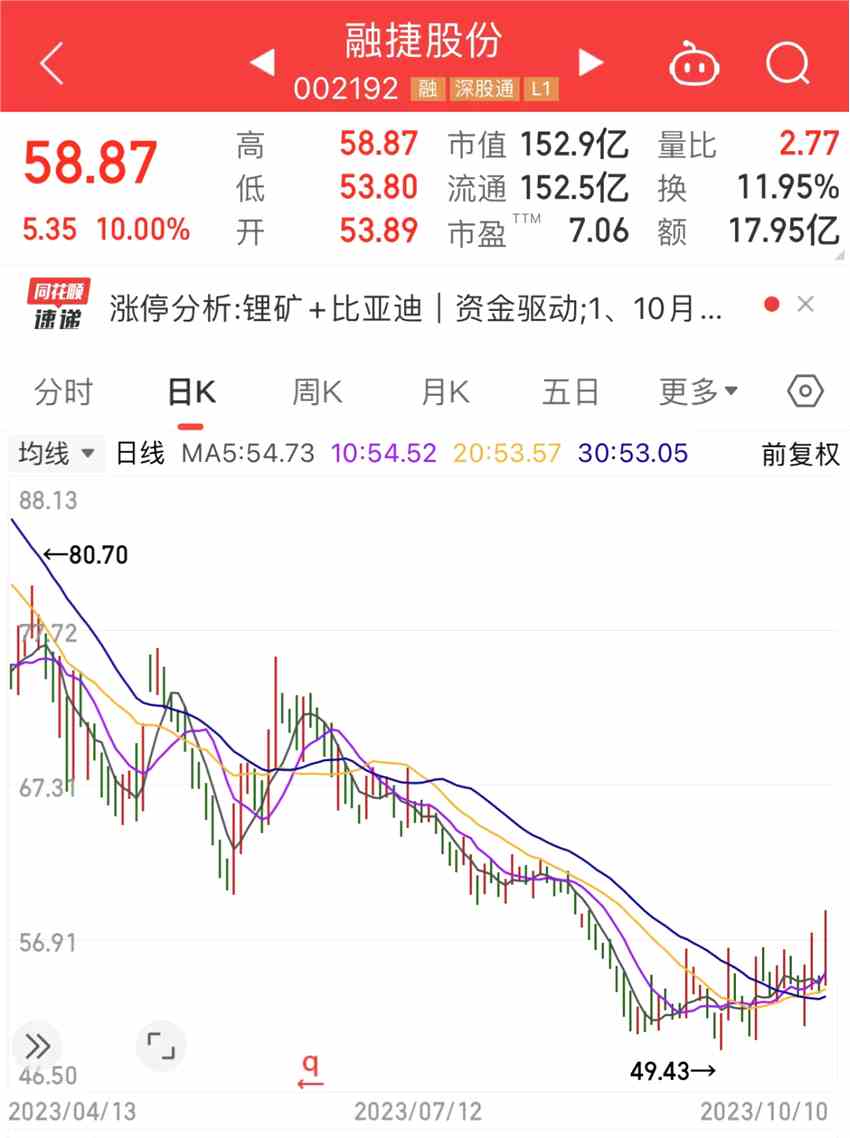Image resolution: width=850 pixels, height=1138 pixels.
Task: Dismiss the 同花顺速递 news banner
Action: (806, 304)
